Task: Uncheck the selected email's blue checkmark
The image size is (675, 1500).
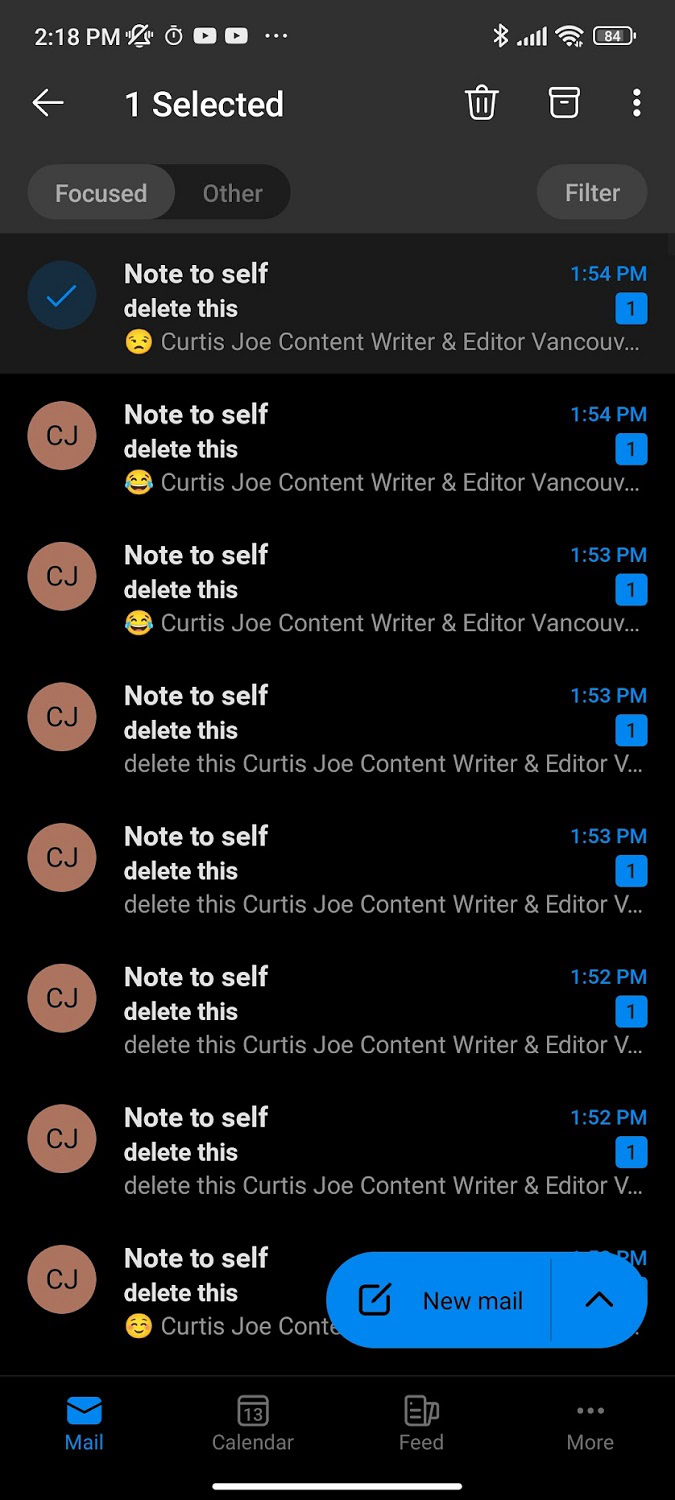Action: [62, 296]
